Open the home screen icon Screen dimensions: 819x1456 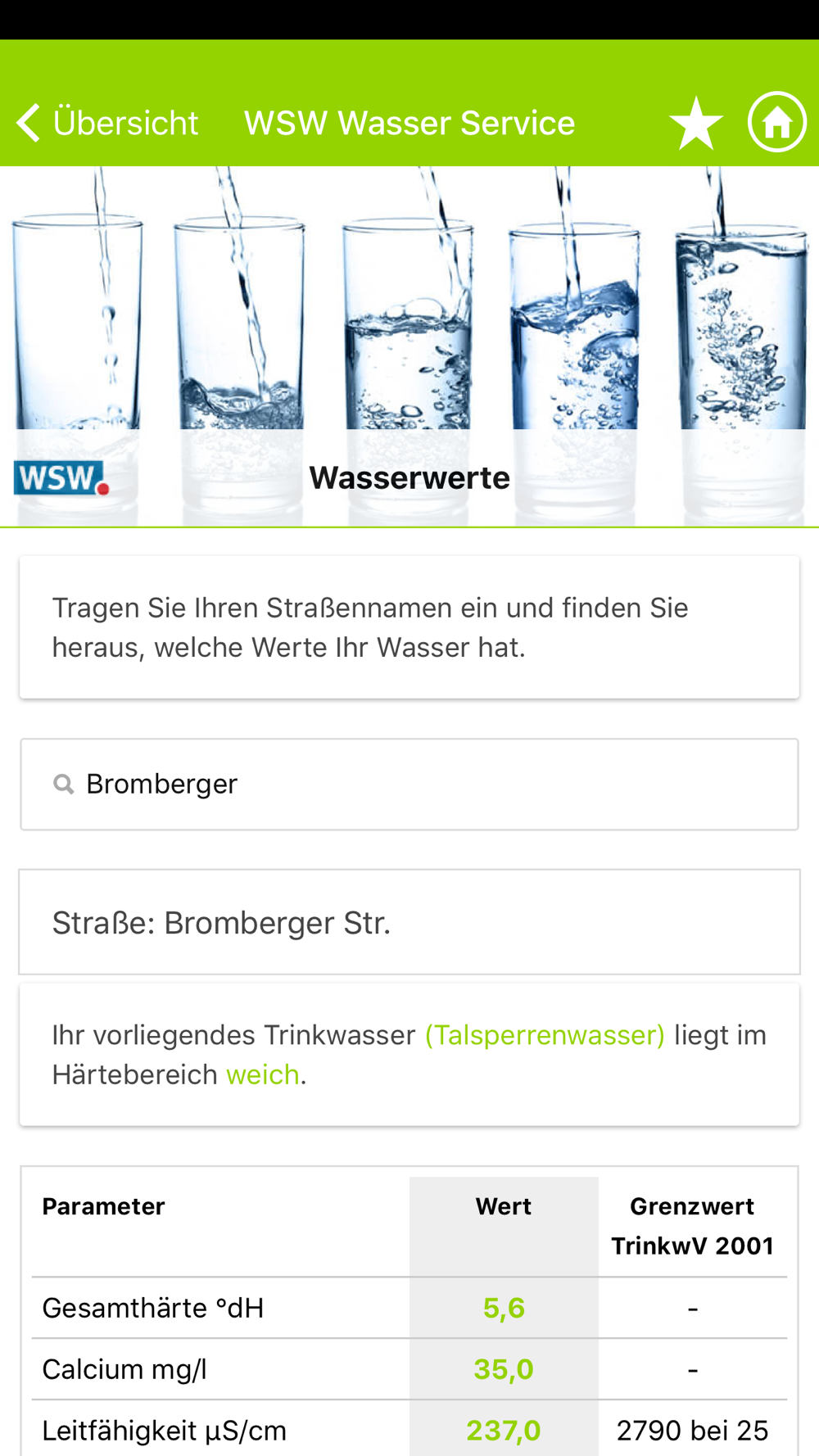pos(776,123)
